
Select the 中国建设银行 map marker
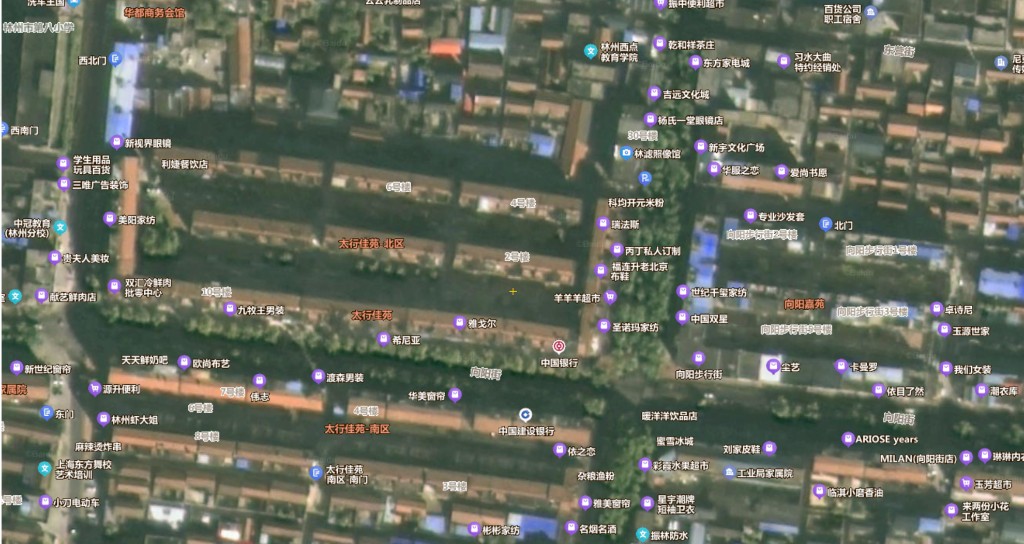point(525,415)
